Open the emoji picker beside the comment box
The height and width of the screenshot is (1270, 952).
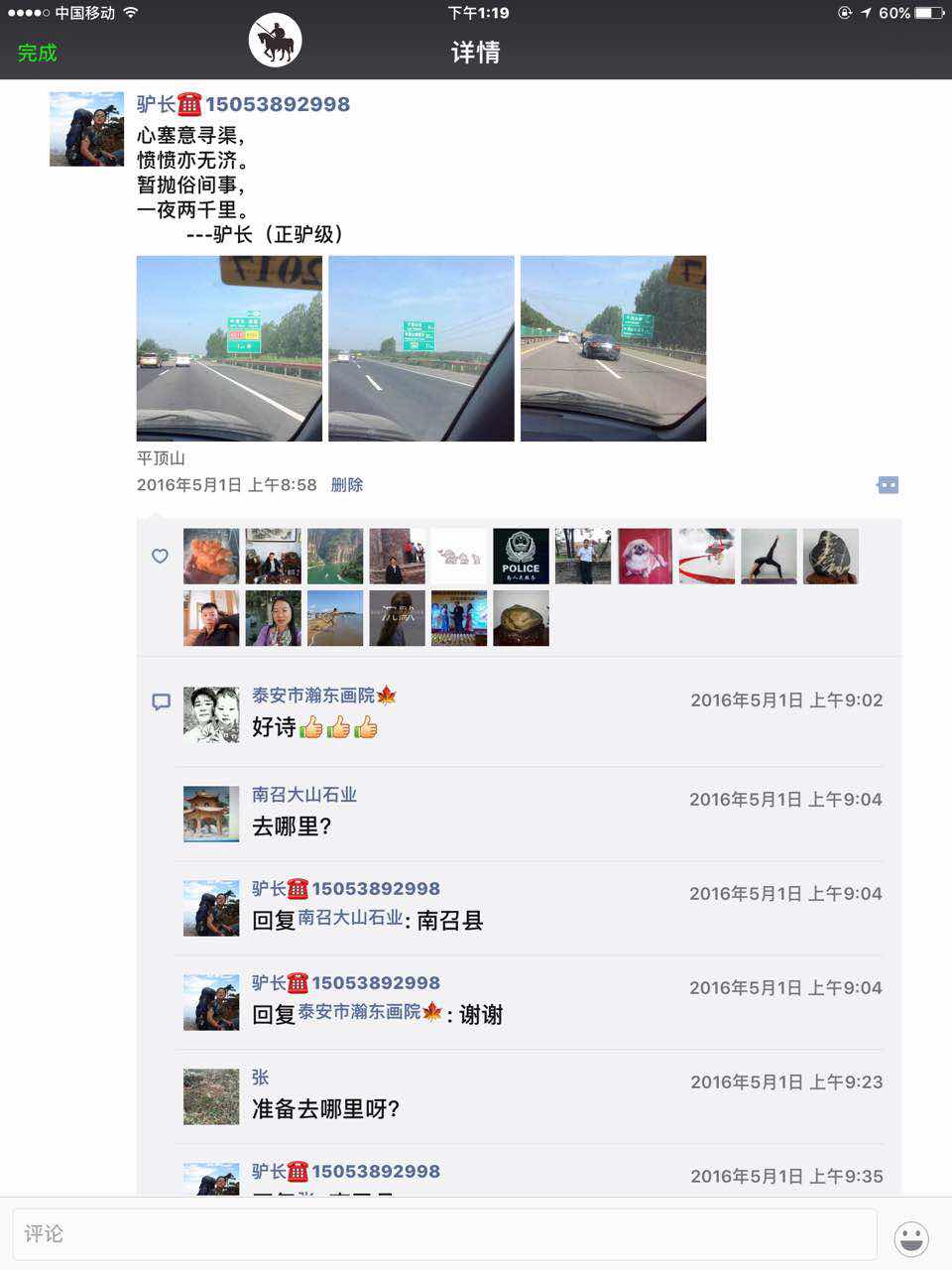910,1238
